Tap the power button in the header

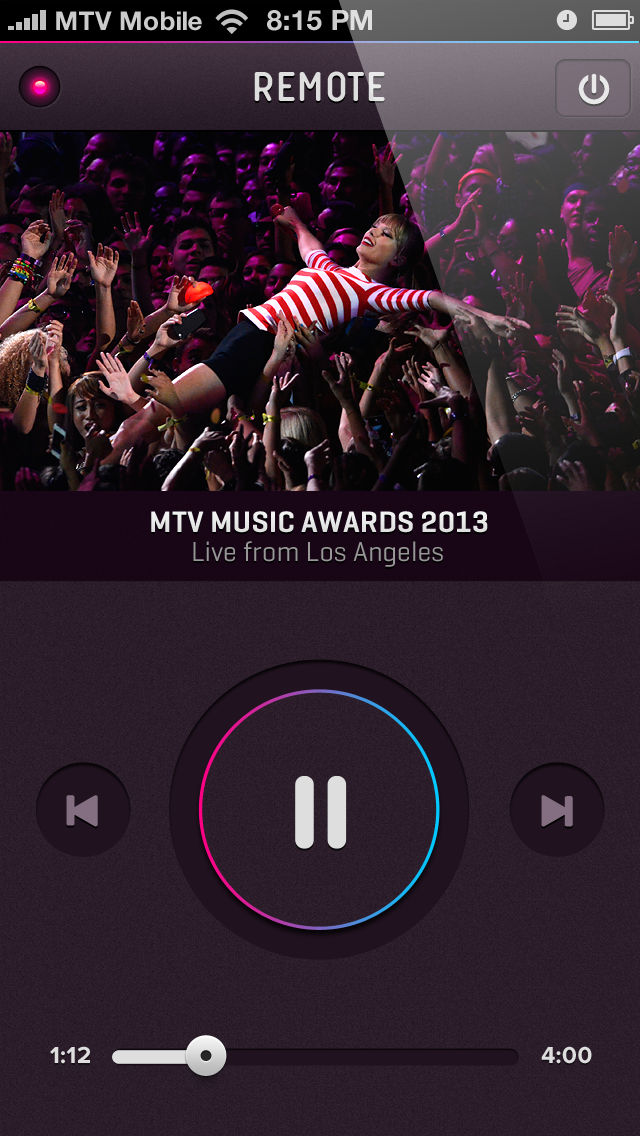(x=593, y=88)
